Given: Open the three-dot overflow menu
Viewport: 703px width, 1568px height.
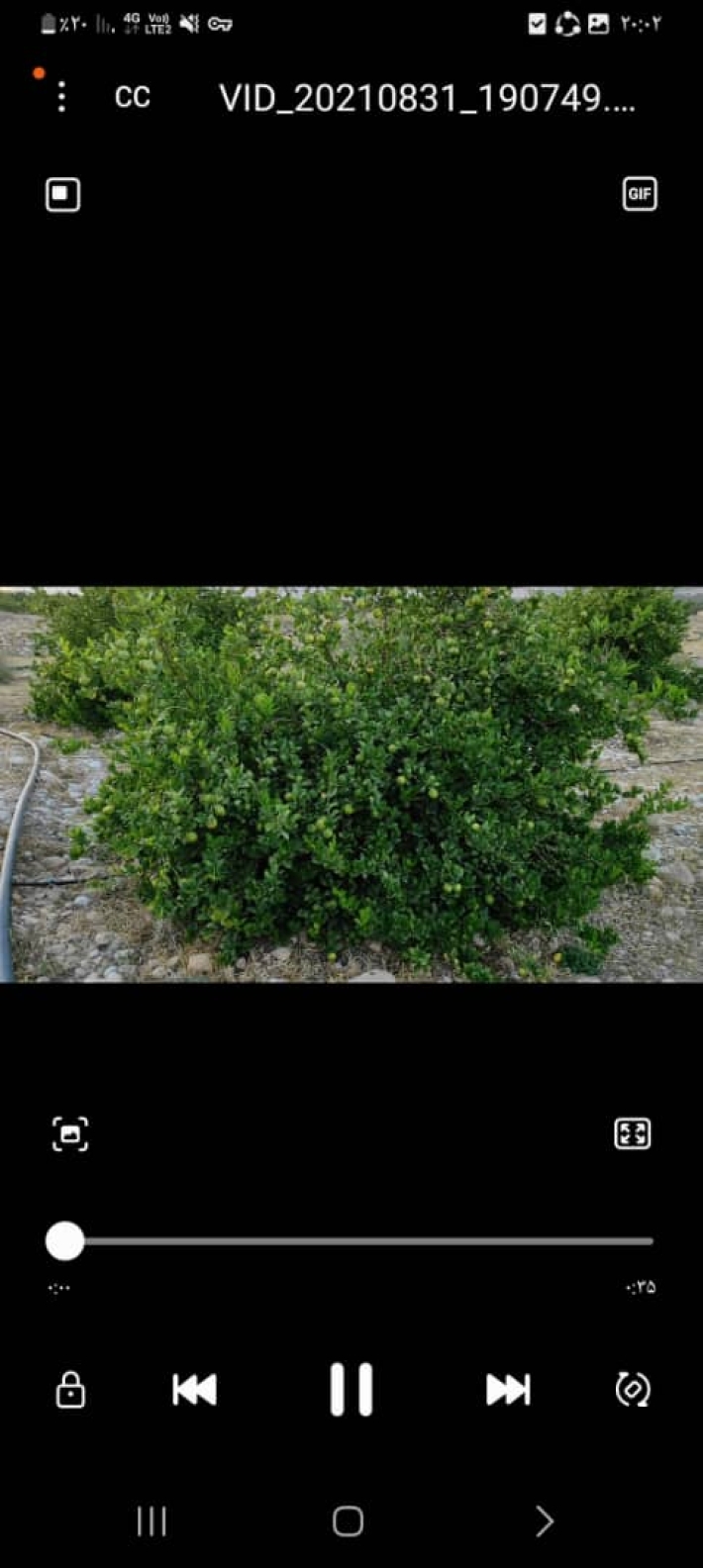Looking at the screenshot, I should click(x=61, y=96).
